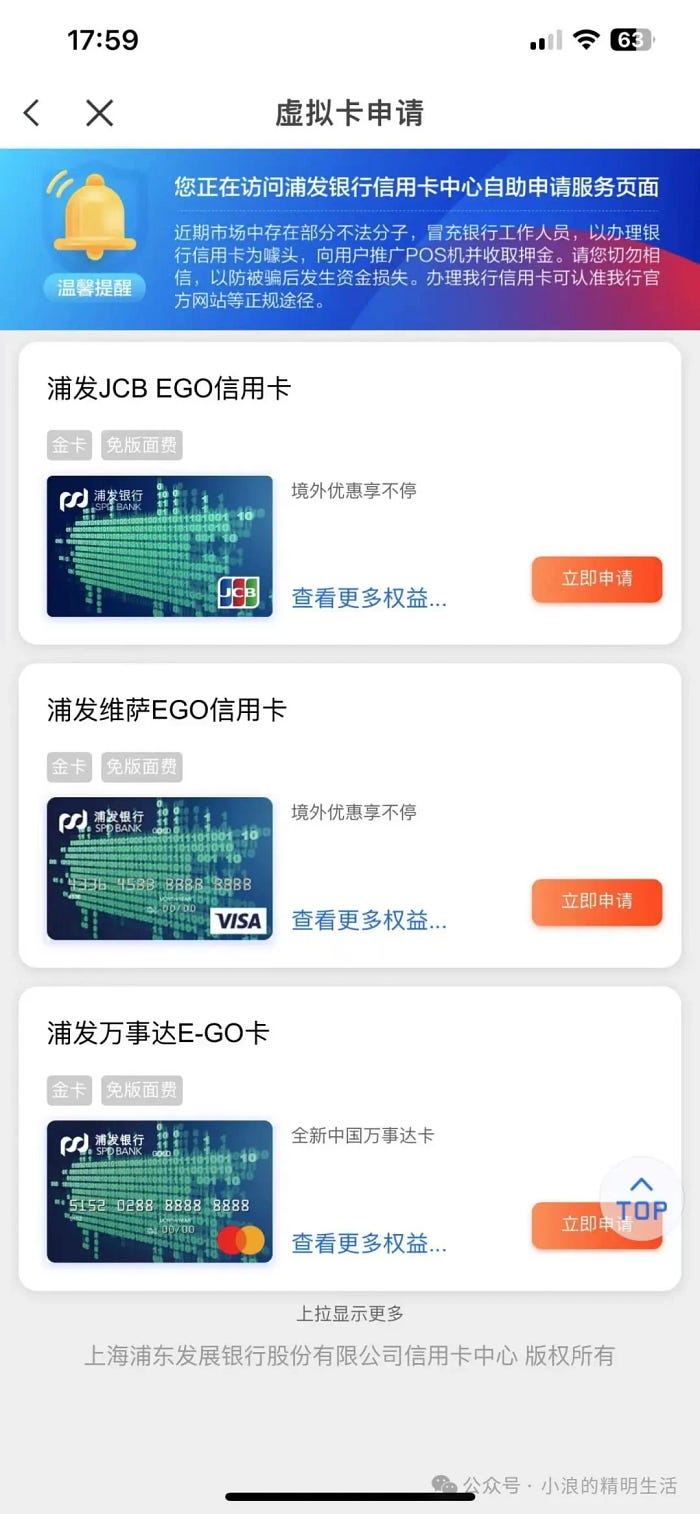Open the 浦发维萨EGO信用卡 card image
Viewport: 700px width, 1514px height.
160,868
